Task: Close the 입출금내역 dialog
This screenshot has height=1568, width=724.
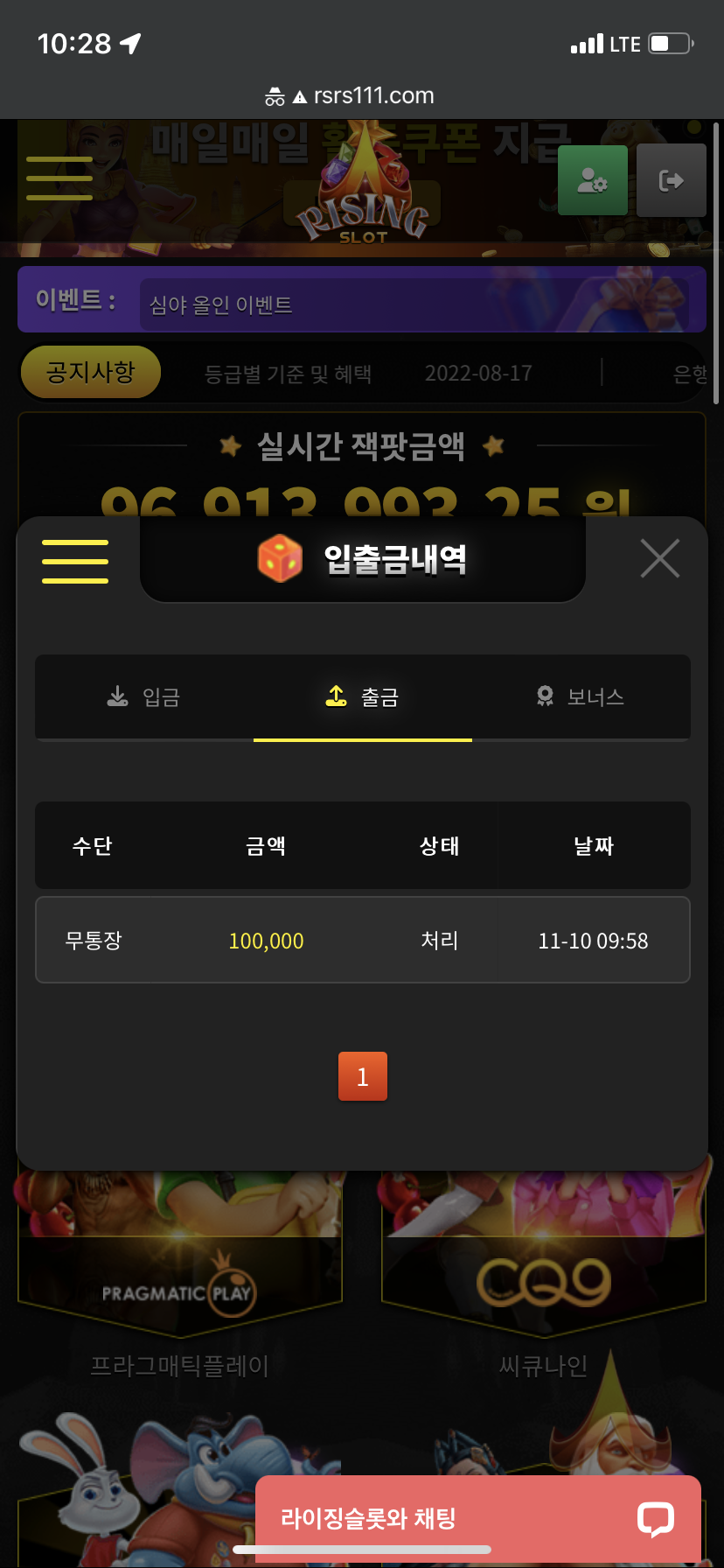Action: click(x=659, y=558)
